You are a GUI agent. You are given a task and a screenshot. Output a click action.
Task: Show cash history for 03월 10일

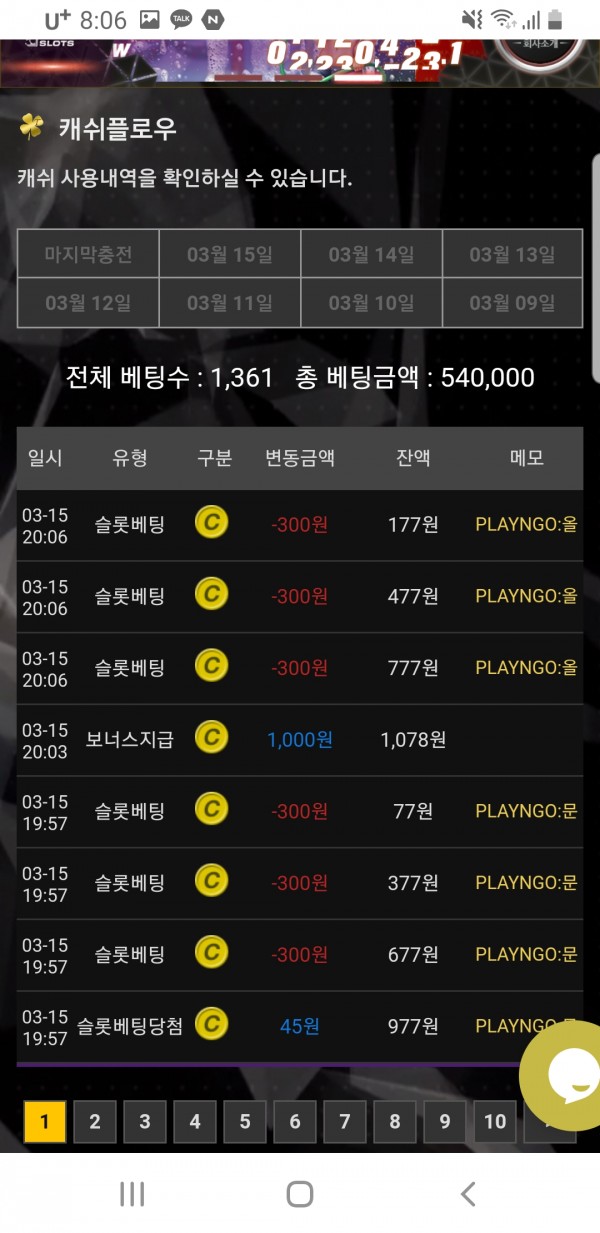click(371, 302)
